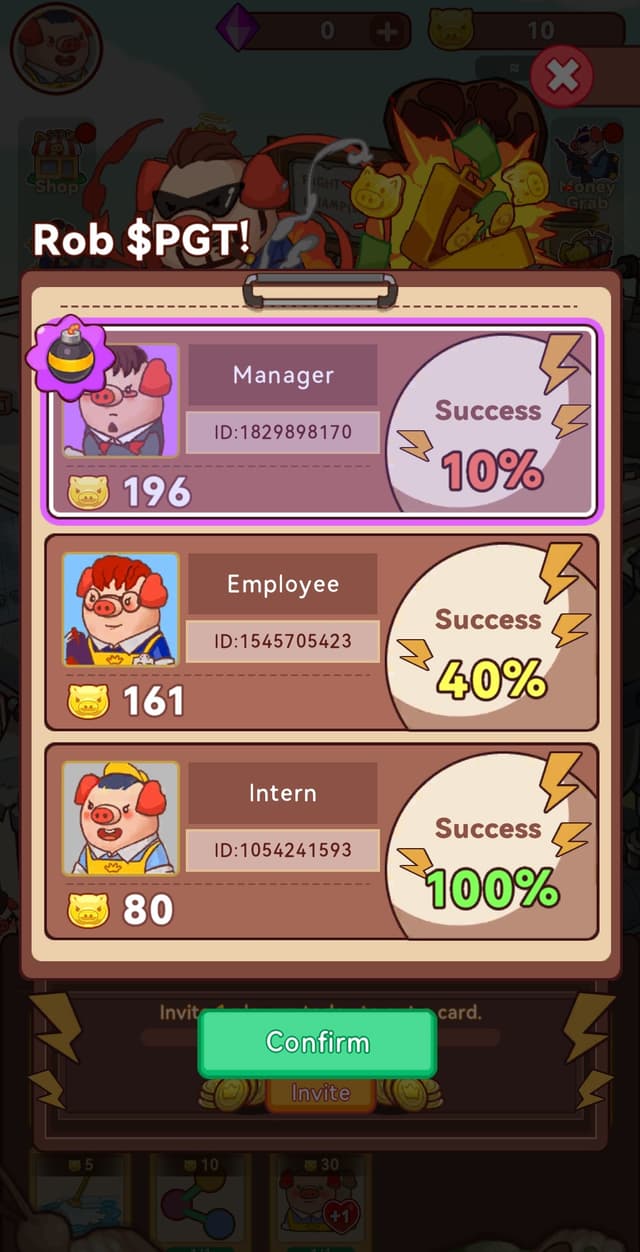Close the Rob $PGT dialog
640x1252 pixels.
pyautogui.click(x=562, y=76)
